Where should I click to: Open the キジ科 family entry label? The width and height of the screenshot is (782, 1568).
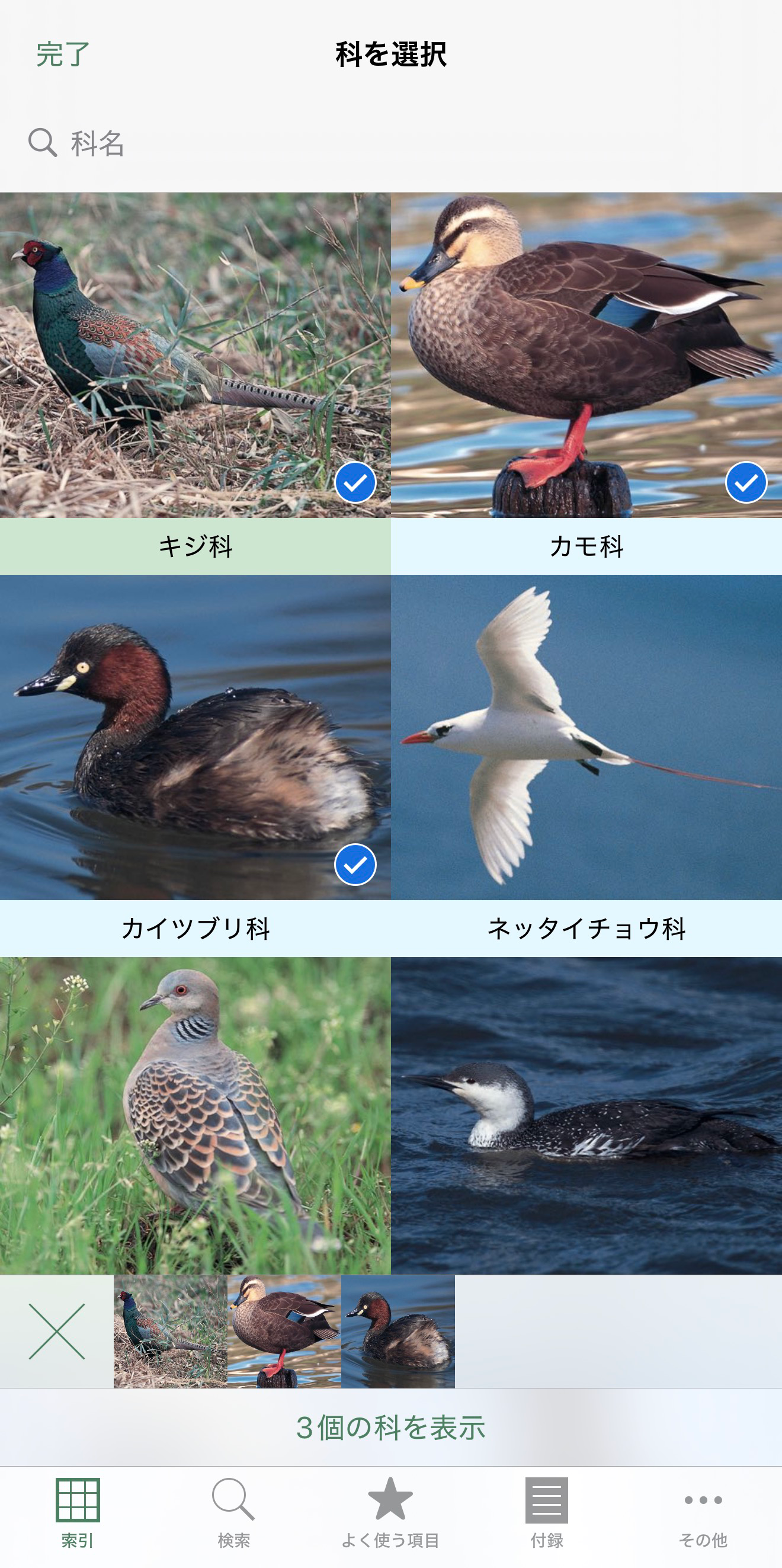tap(195, 548)
